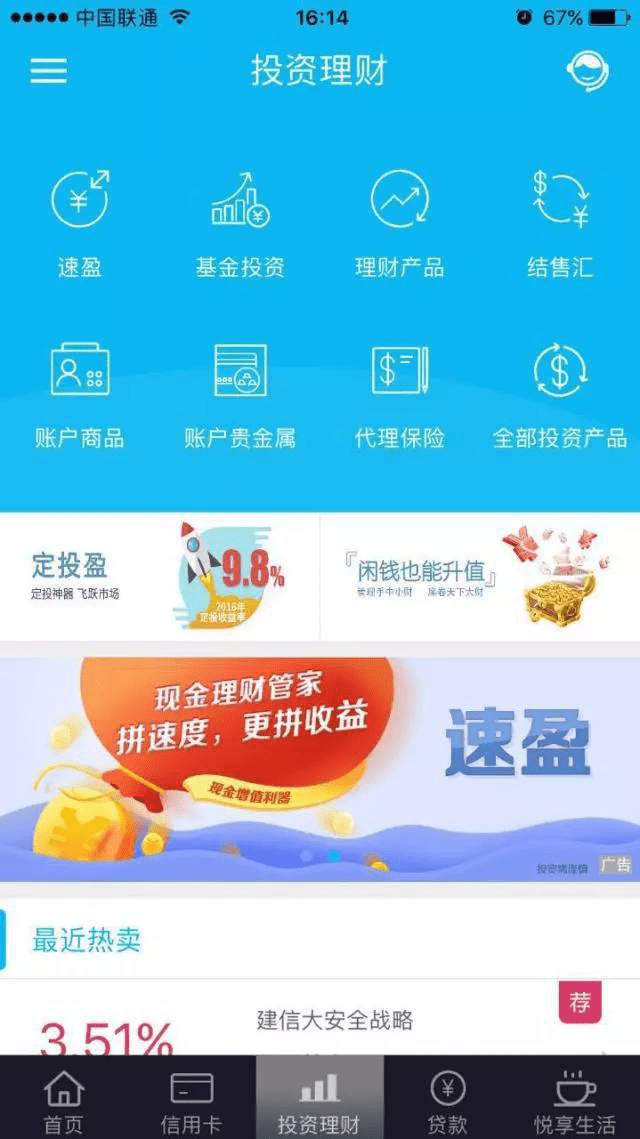
Task: Open 基金投资 section
Action: tap(240, 222)
